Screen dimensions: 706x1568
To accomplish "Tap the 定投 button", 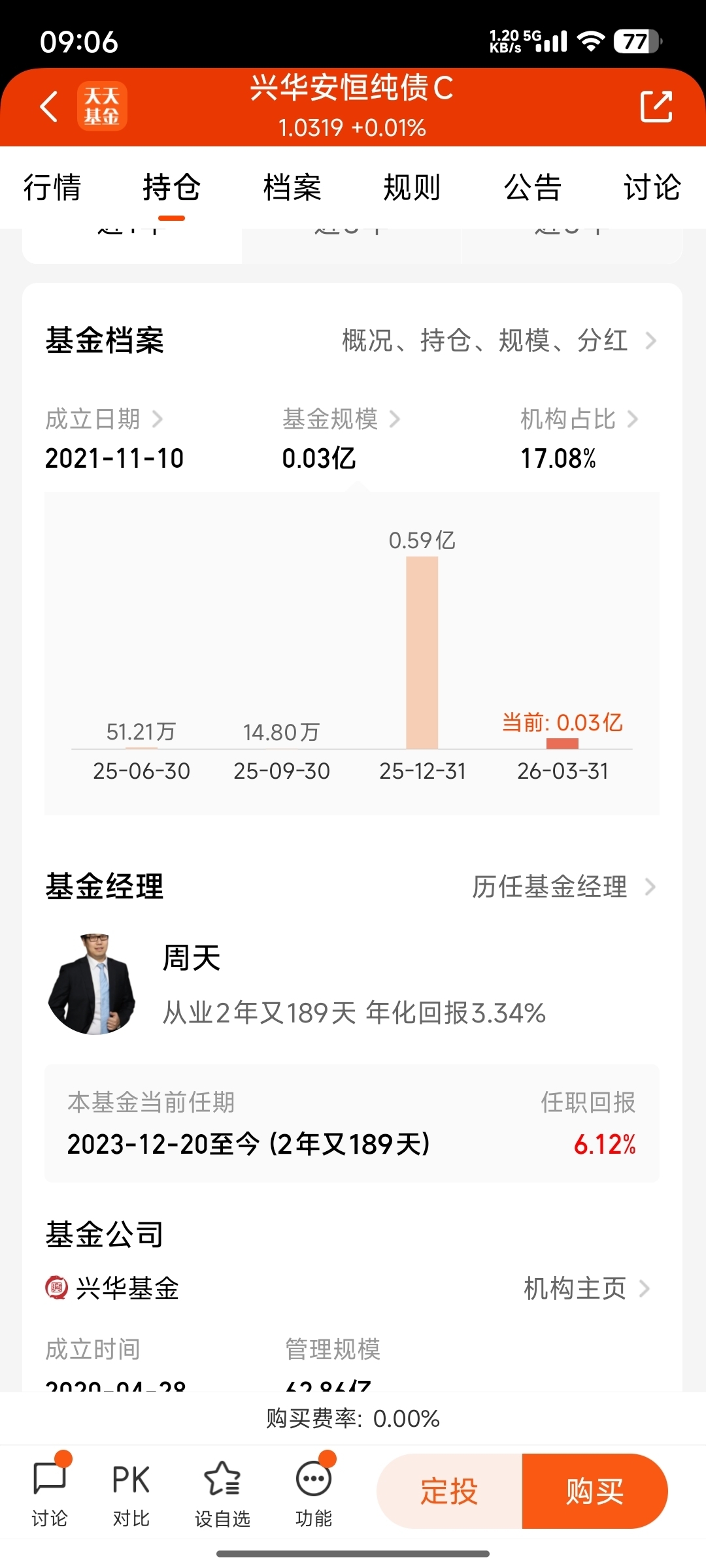I will tap(450, 1491).
